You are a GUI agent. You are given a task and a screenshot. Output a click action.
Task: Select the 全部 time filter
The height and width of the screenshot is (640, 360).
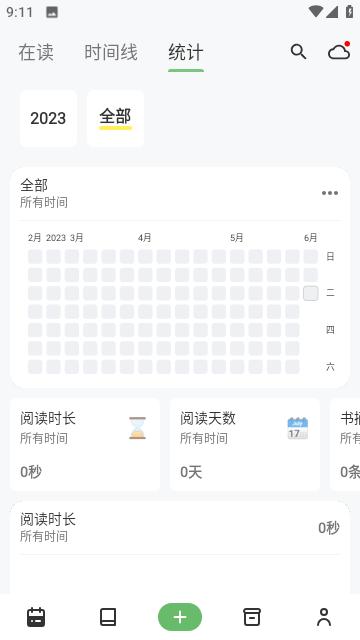click(116, 118)
